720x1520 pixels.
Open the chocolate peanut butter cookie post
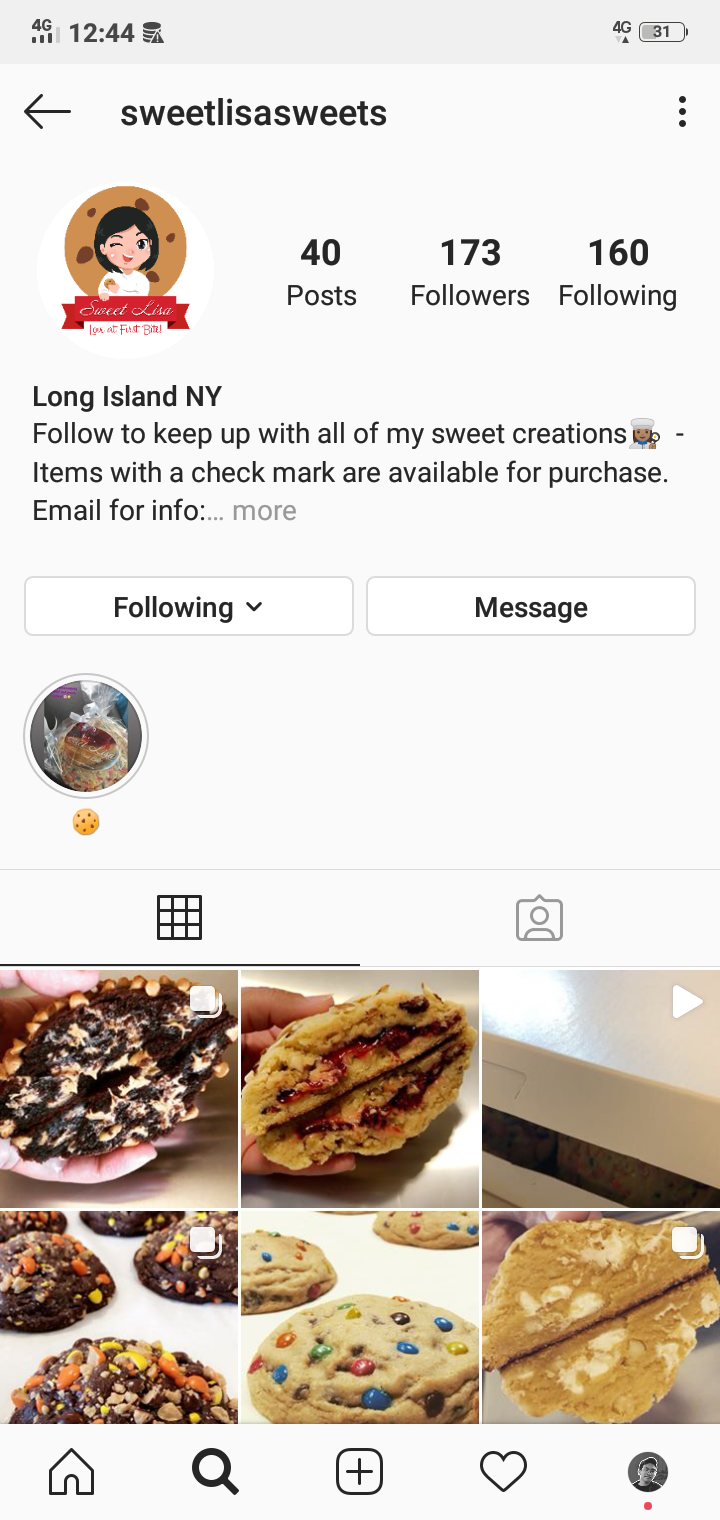pos(119,1088)
